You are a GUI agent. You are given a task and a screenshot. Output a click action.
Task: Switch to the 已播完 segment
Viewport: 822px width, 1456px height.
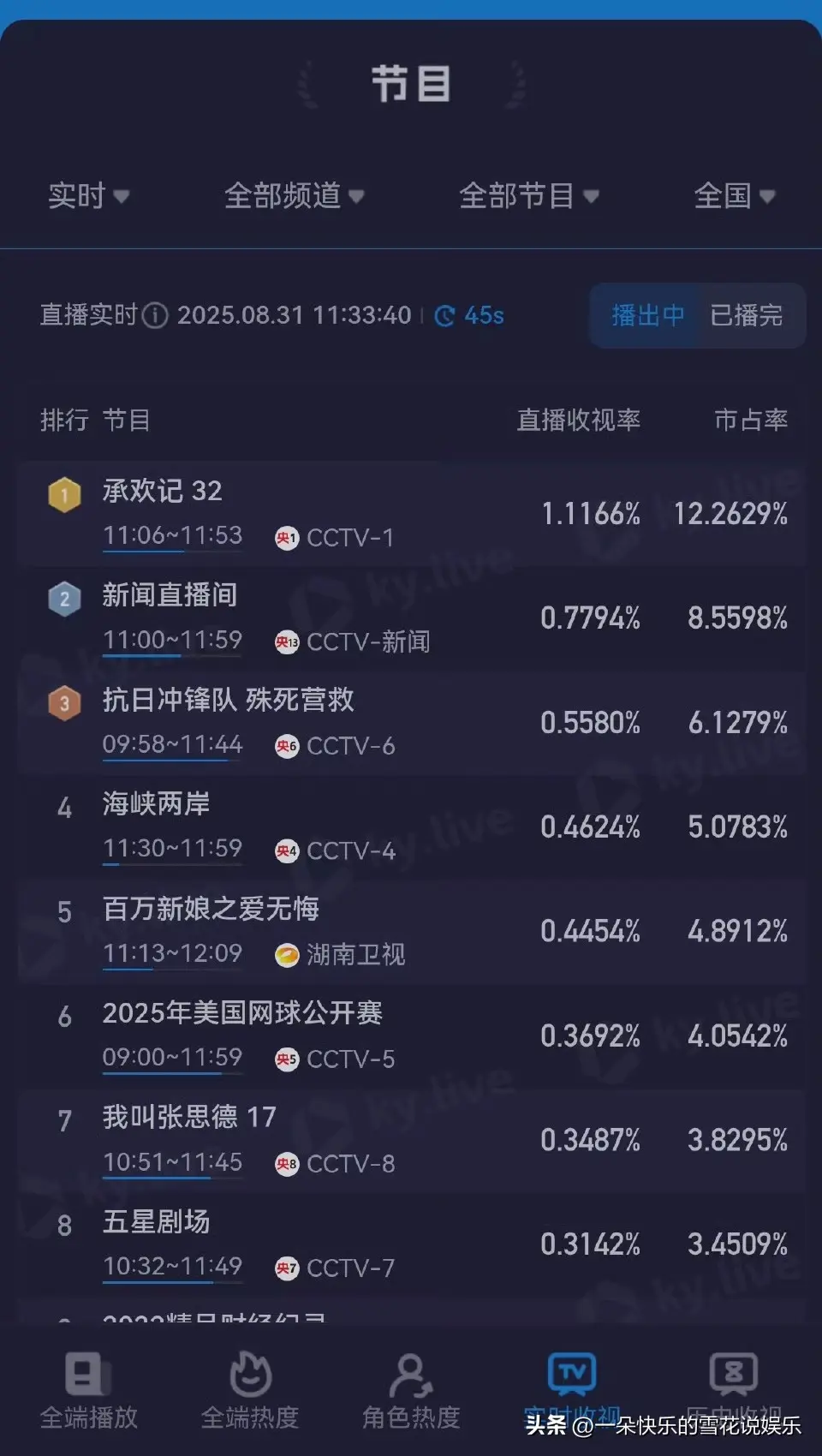746,315
